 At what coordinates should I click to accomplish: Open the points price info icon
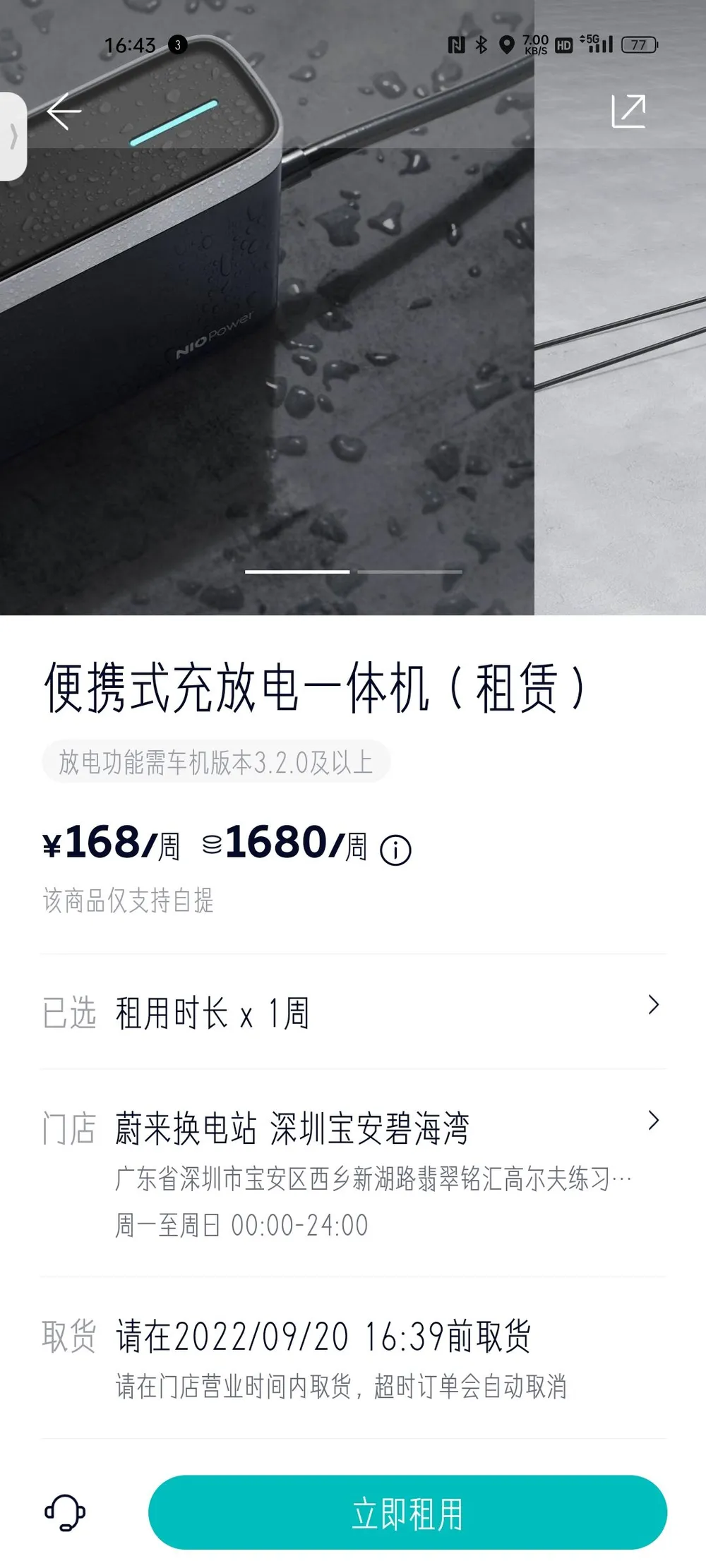(x=395, y=850)
